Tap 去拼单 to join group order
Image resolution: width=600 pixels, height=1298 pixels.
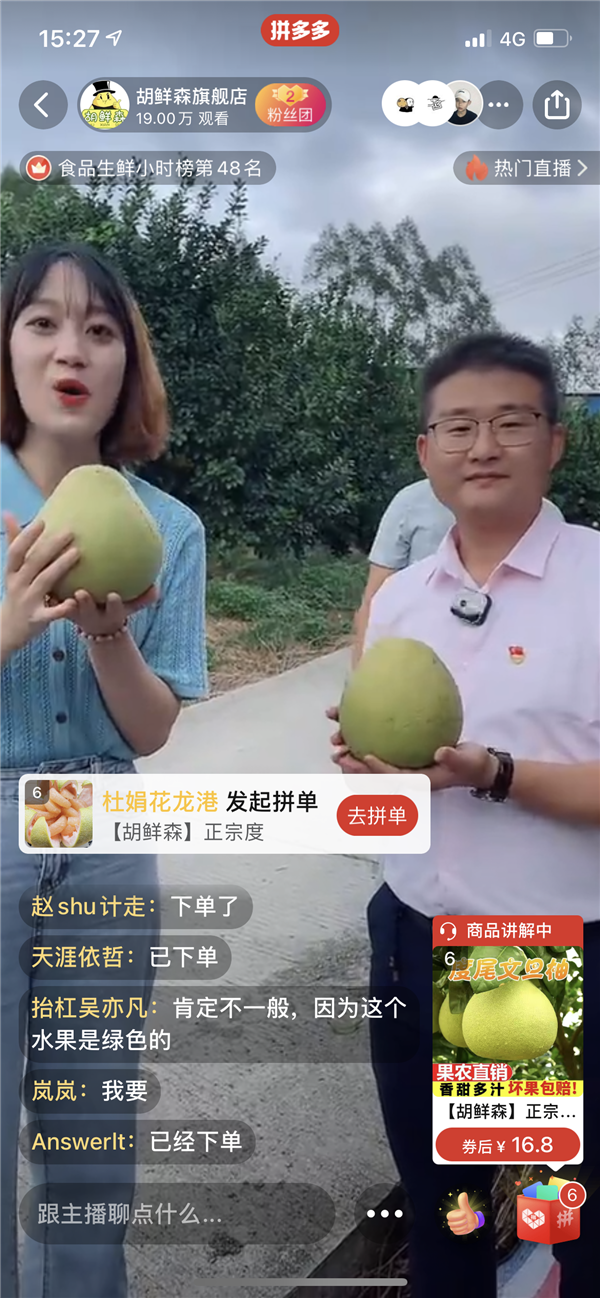coord(377,815)
